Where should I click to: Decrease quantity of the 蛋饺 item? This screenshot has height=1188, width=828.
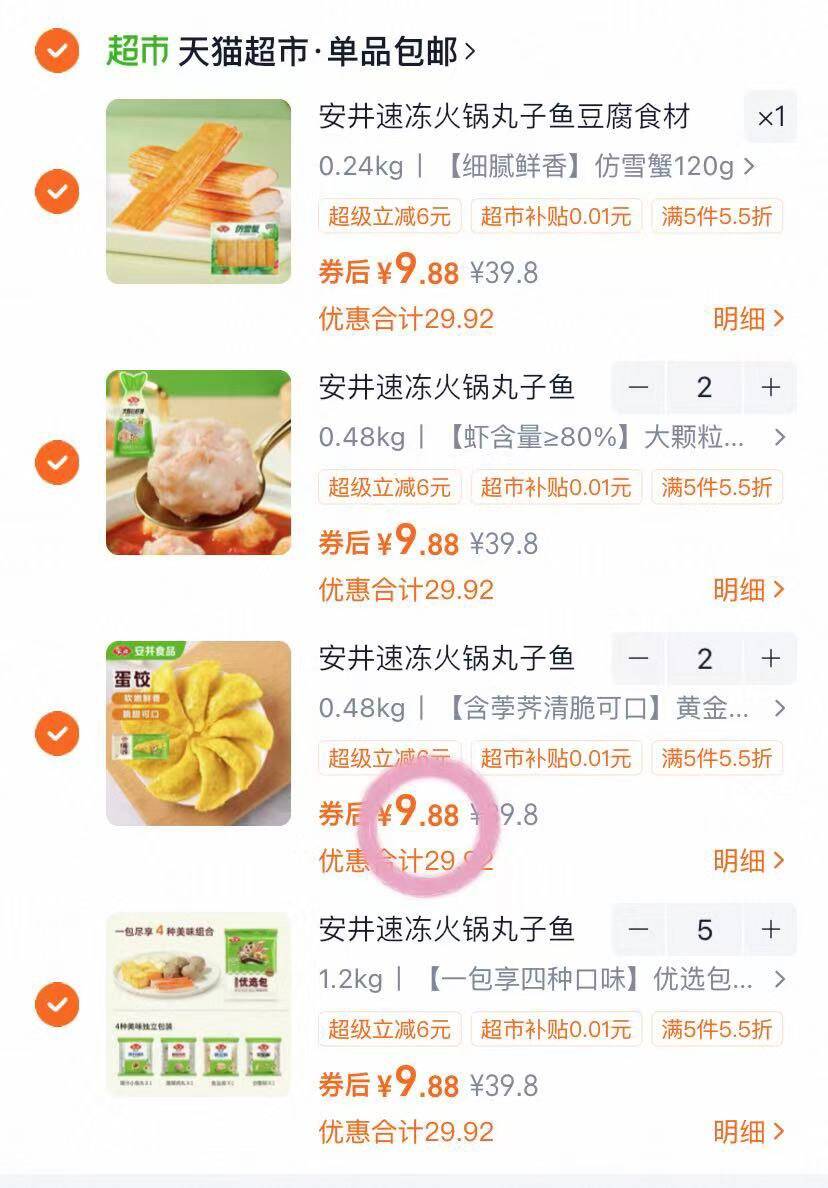tap(638, 659)
